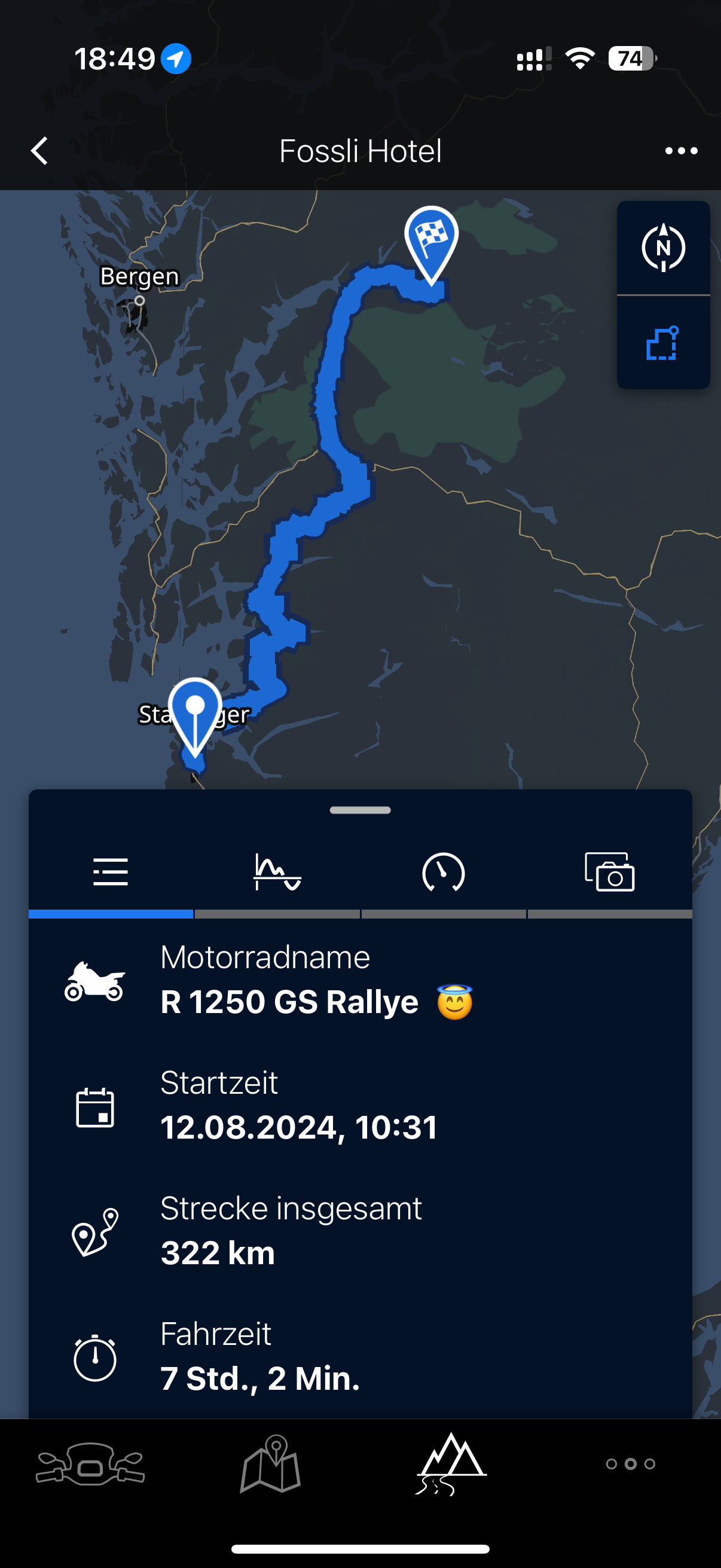Switch to the speedometer statistics tab
This screenshot has width=721, height=1568.
point(444,873)
